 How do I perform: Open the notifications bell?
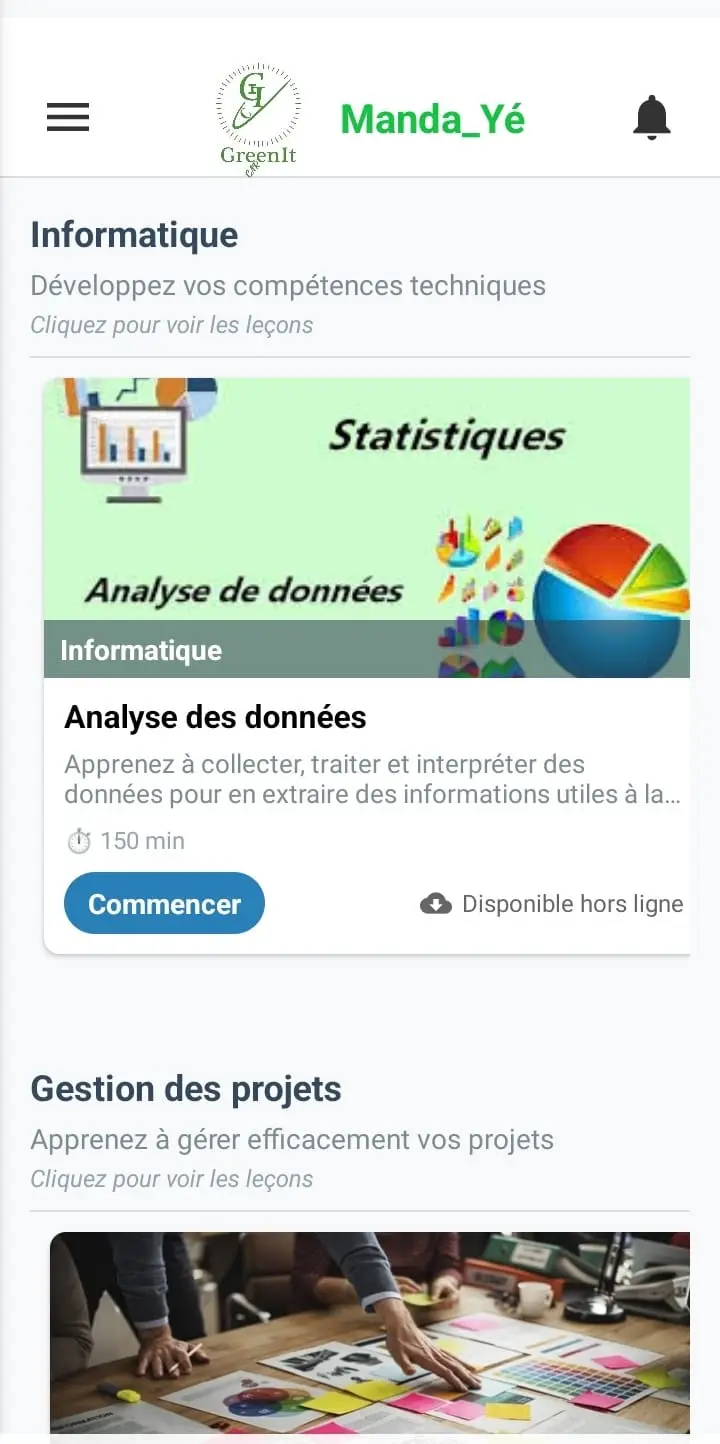point(652,118)
